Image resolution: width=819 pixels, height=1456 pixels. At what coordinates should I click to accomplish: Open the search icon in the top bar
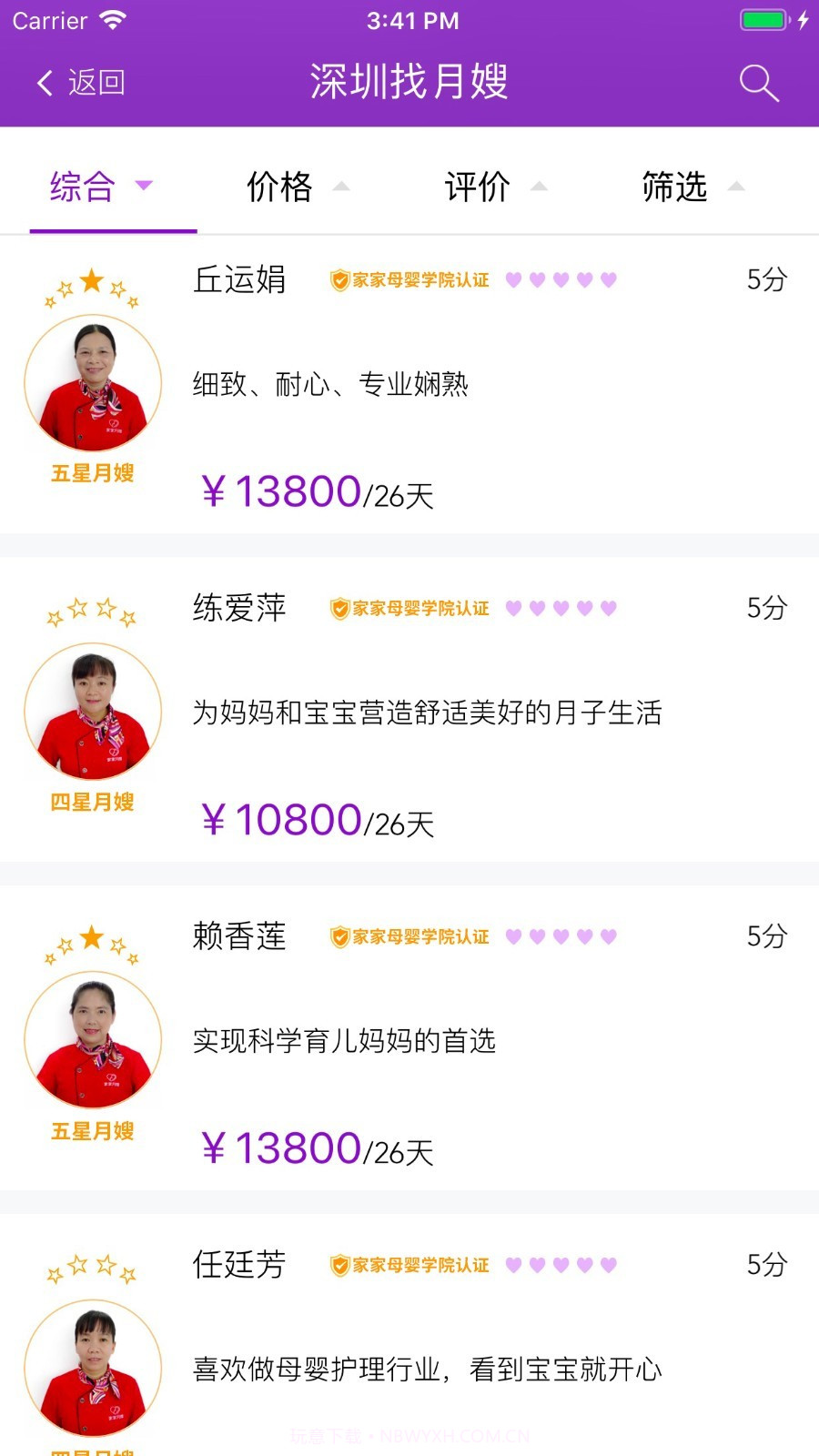[x=758, y=82]
